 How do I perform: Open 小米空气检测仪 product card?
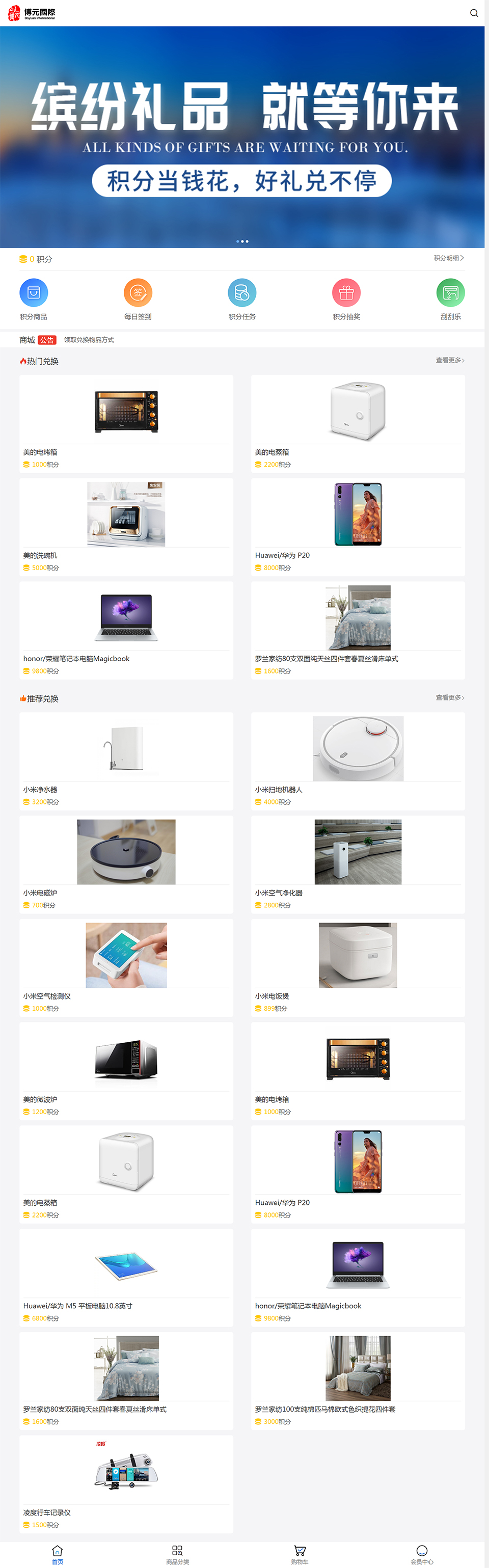coord(126,966)
